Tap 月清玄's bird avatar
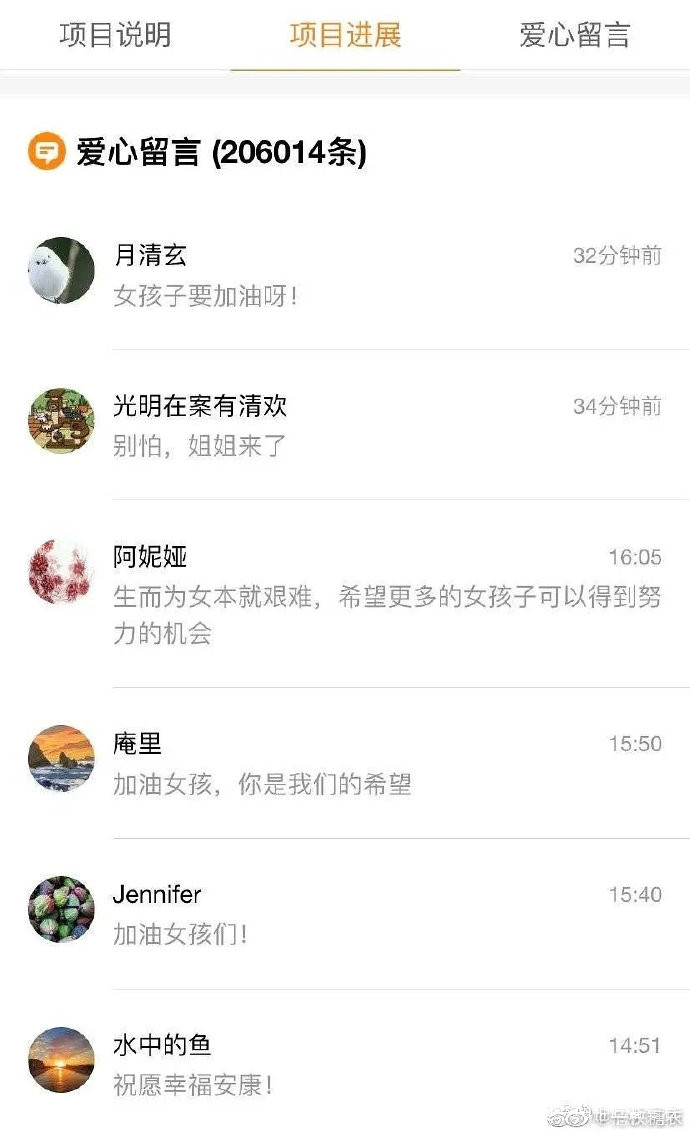 click(61, 270)
